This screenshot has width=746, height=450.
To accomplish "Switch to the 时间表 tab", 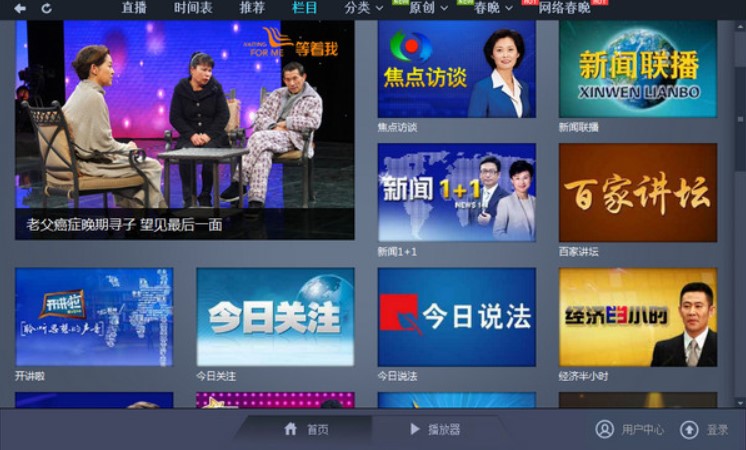I will pos(193,8).
